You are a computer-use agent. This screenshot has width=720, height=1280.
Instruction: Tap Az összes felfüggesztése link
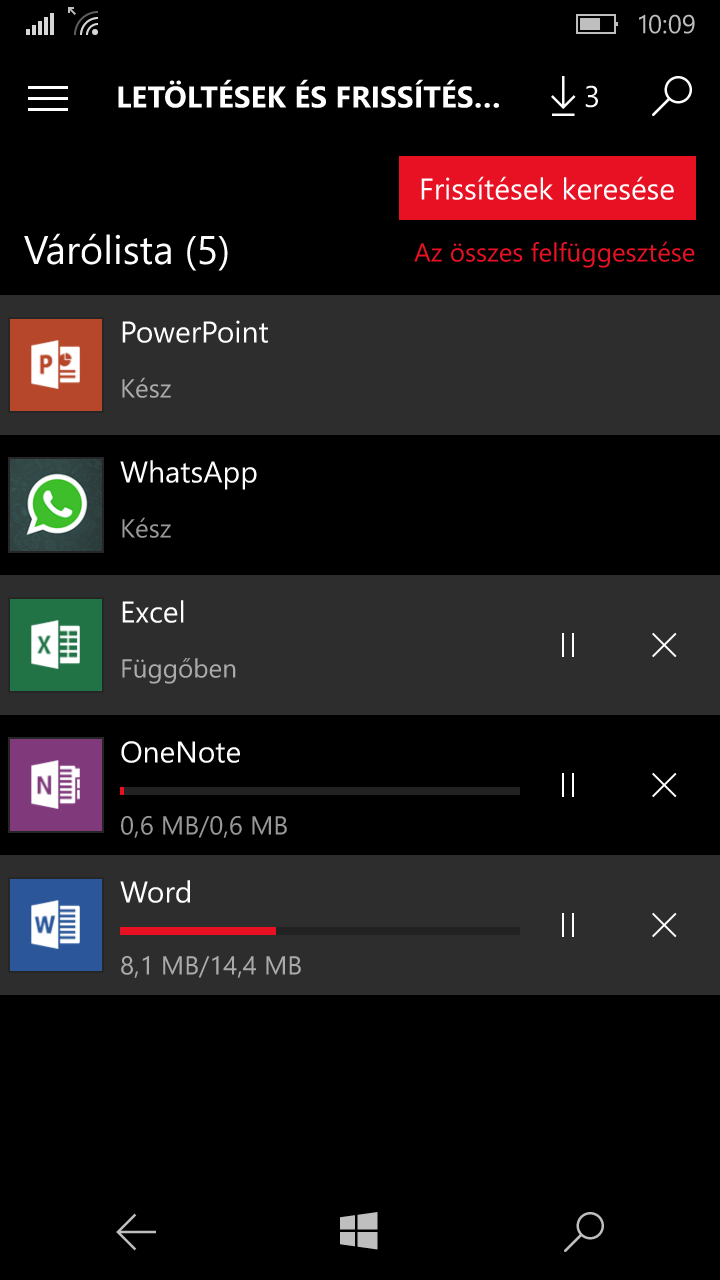click(x=554, y=253)
